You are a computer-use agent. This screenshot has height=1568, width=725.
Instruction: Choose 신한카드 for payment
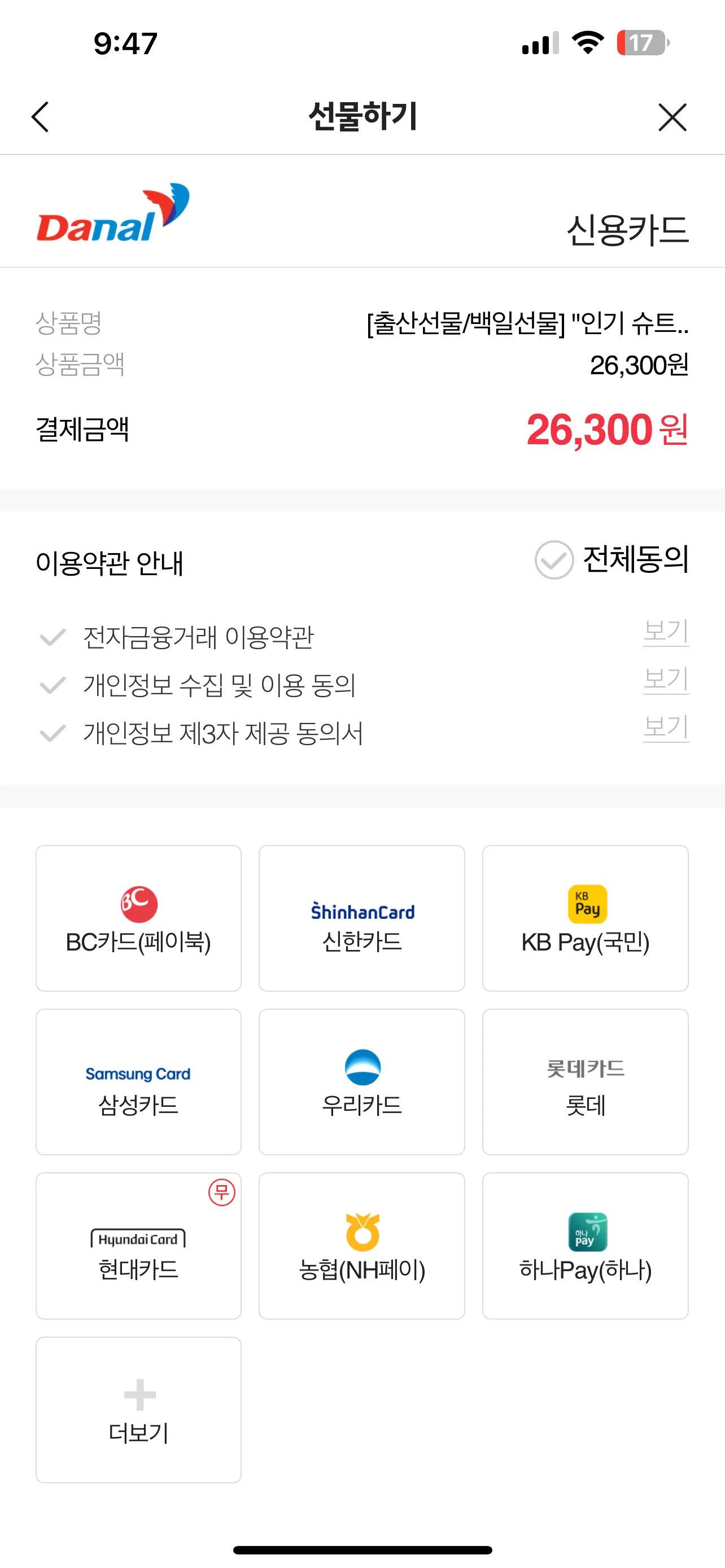(361, 918)
